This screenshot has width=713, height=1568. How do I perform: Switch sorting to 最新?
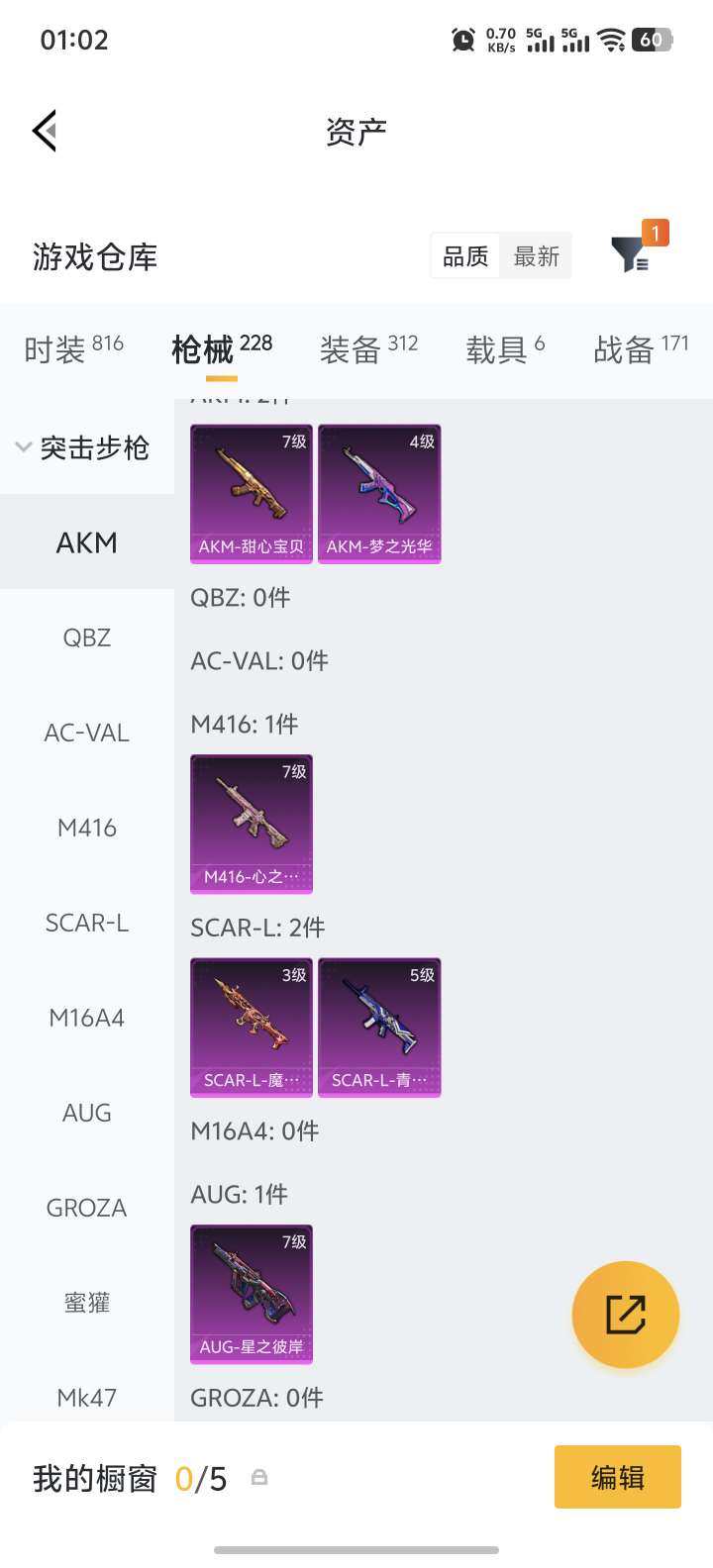pyautogui.click(x=535, y=255)
